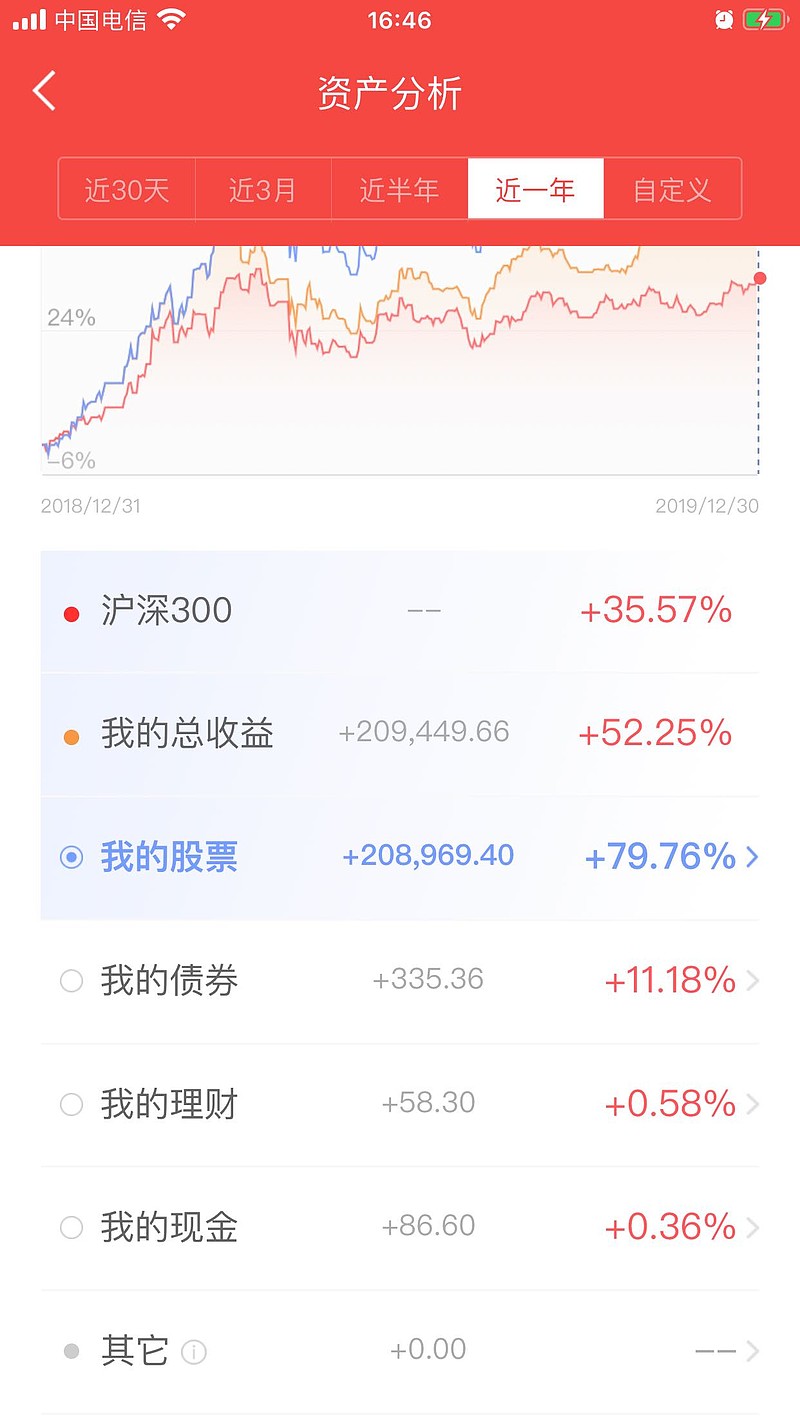The image size is (800, 1422).
Task: Tap the 我的总收益 row
Action: 400,734
